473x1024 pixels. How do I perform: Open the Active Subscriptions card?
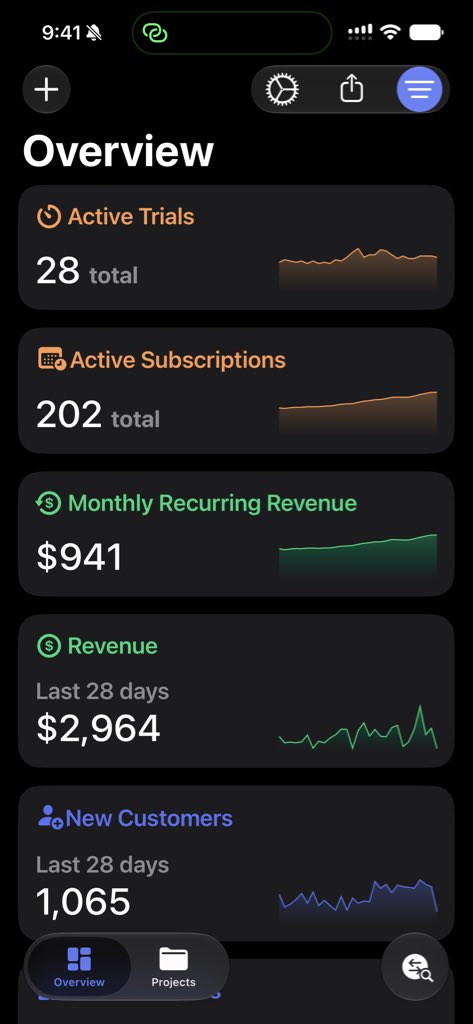[x=236, y=391]
